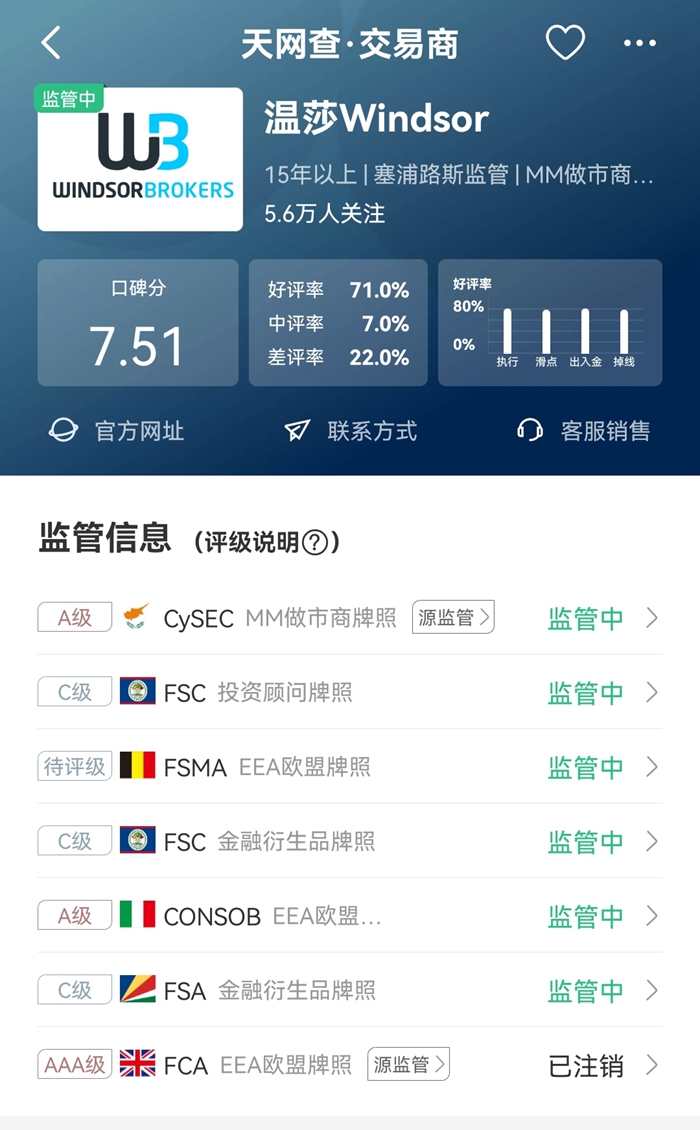Go back using the top-left arrow
The height and width of the screenshot is (1130, 700).
[52, 43]
